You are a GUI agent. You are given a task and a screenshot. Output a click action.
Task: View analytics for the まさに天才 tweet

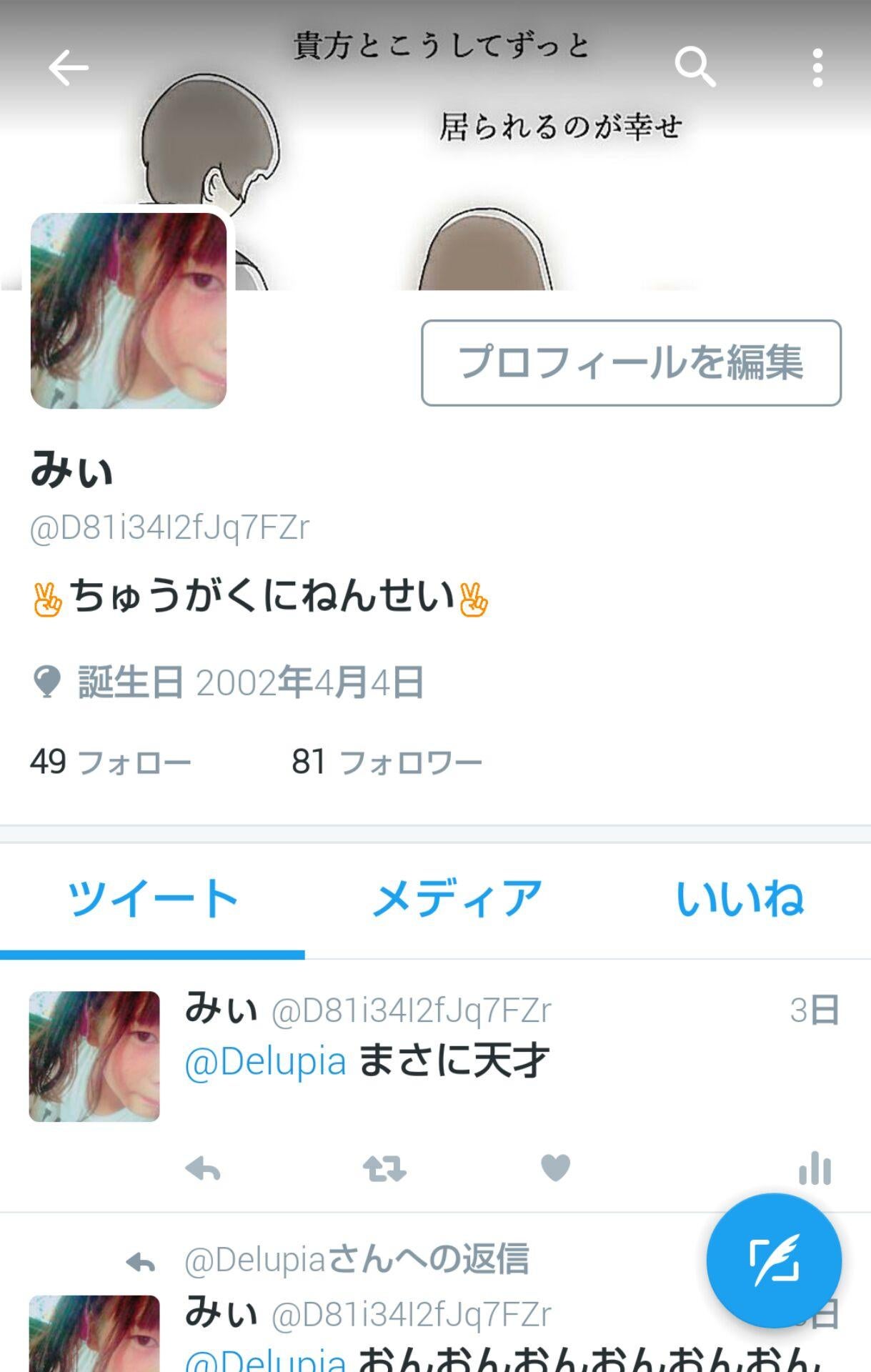[x=815, y=1168]
